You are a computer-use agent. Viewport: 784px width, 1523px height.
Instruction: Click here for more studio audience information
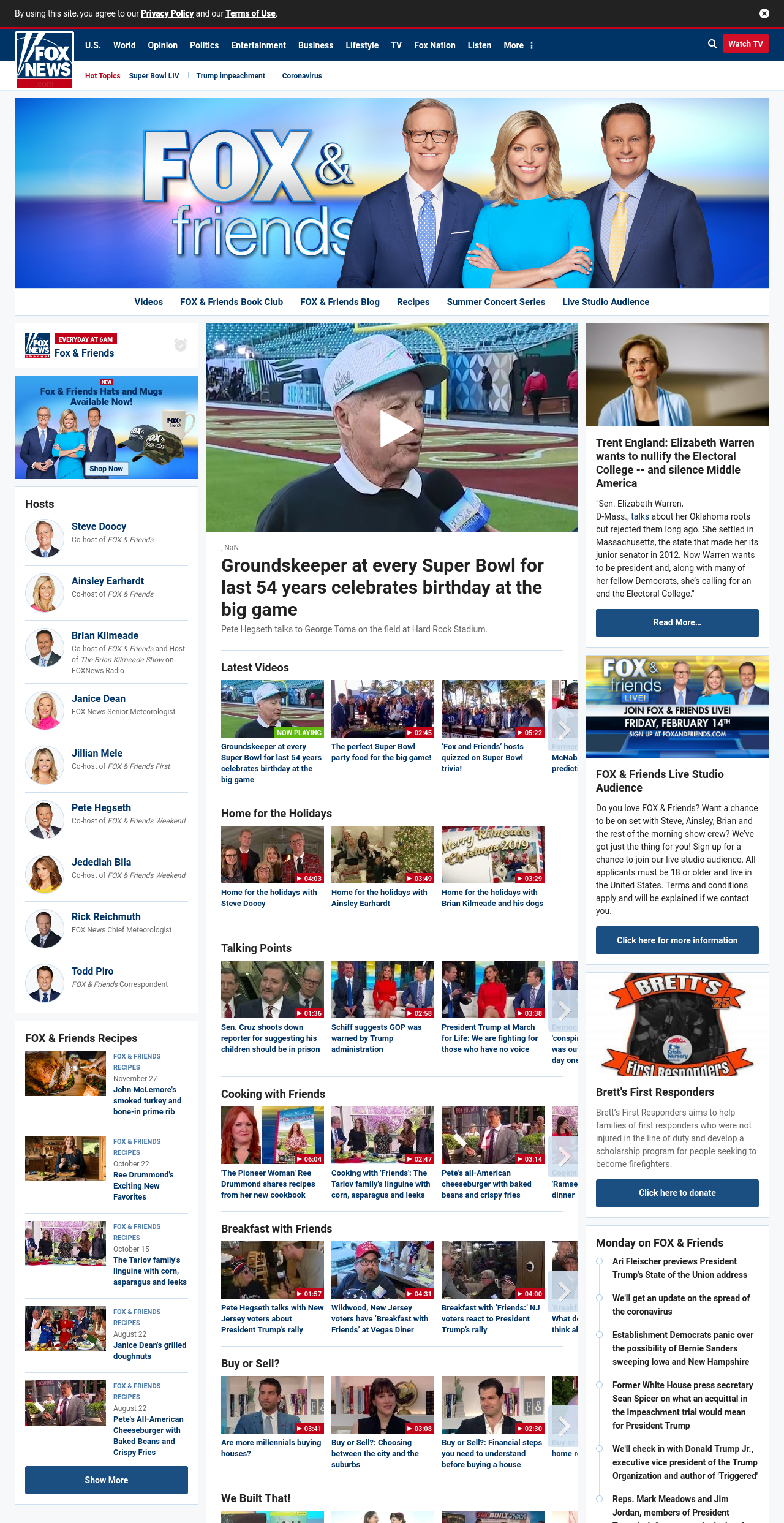coord(677,940)
